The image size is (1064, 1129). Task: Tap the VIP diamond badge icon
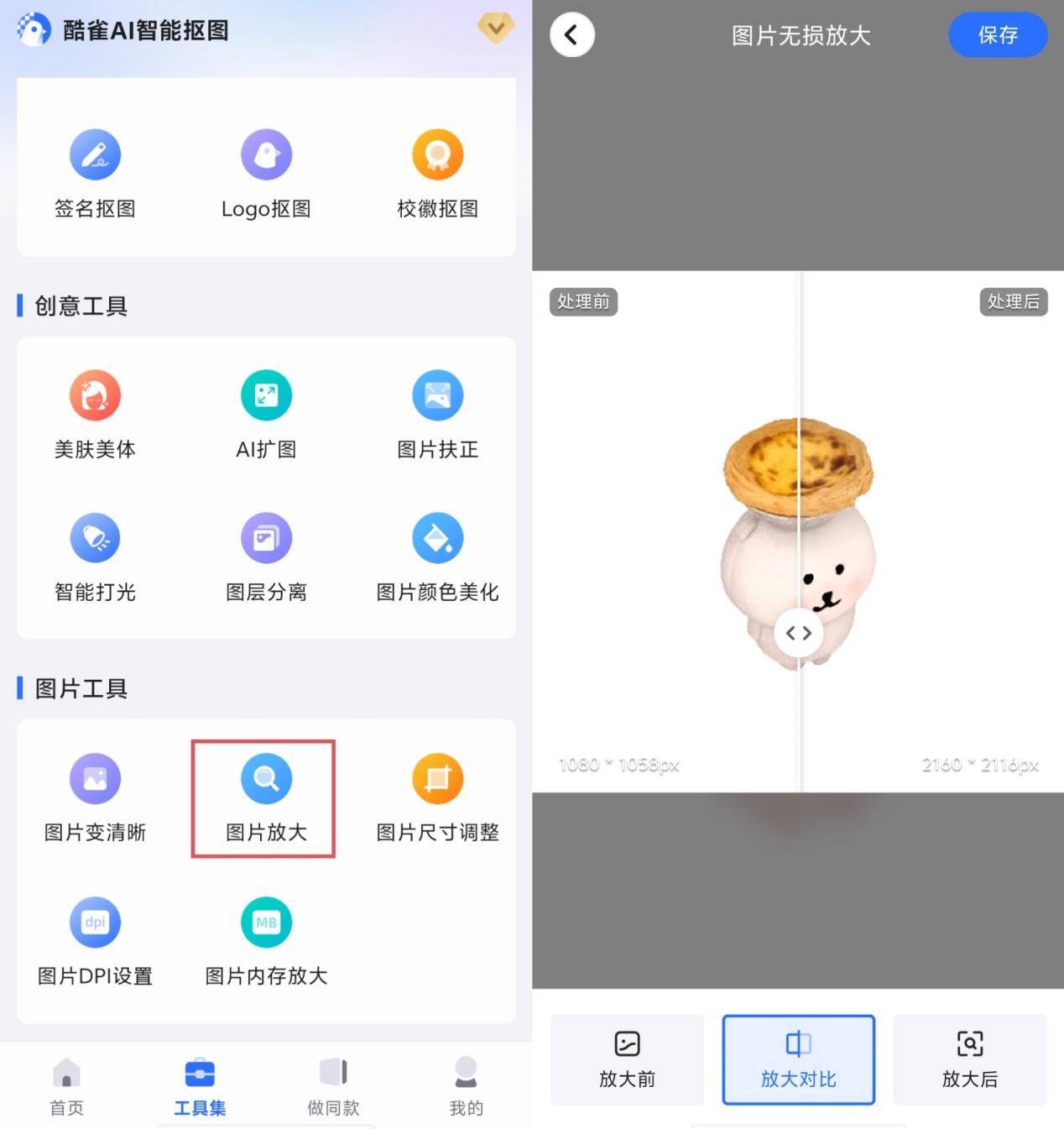tap(495, 29)
